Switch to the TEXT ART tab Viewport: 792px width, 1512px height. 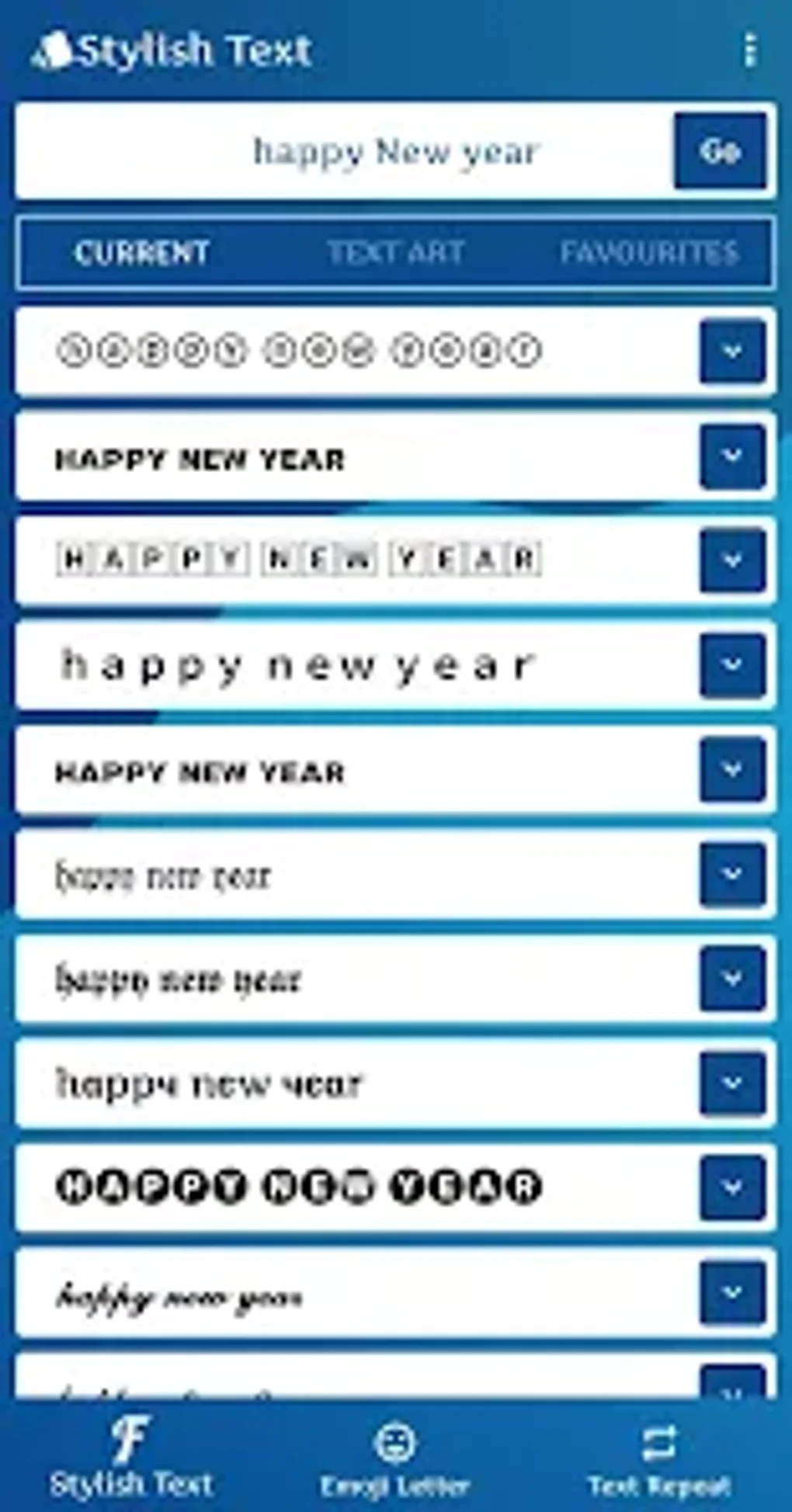click(398, 251)
